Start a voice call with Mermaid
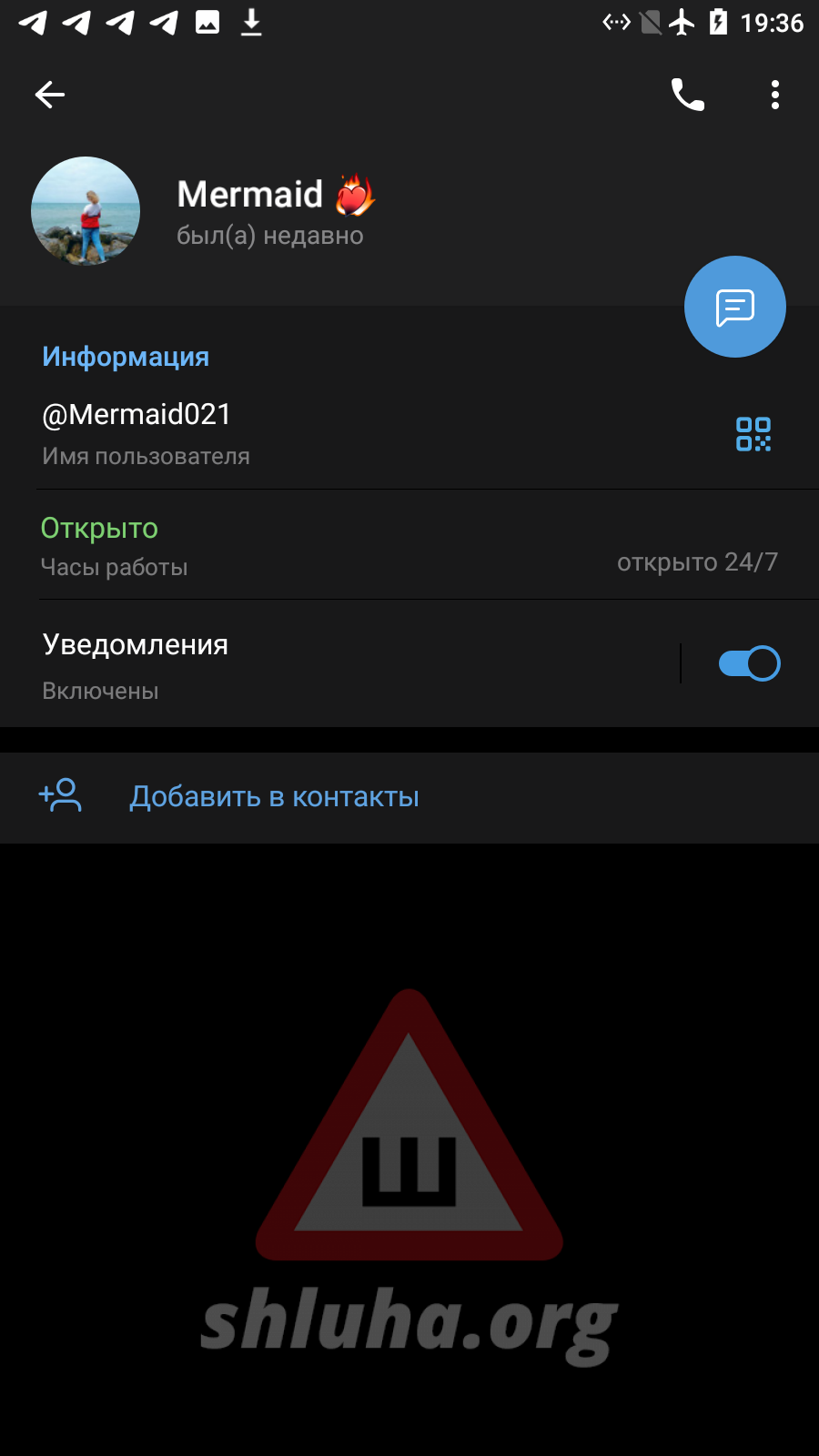The width and height of the screenshot is (819, 1456). (x=688, y=95)
